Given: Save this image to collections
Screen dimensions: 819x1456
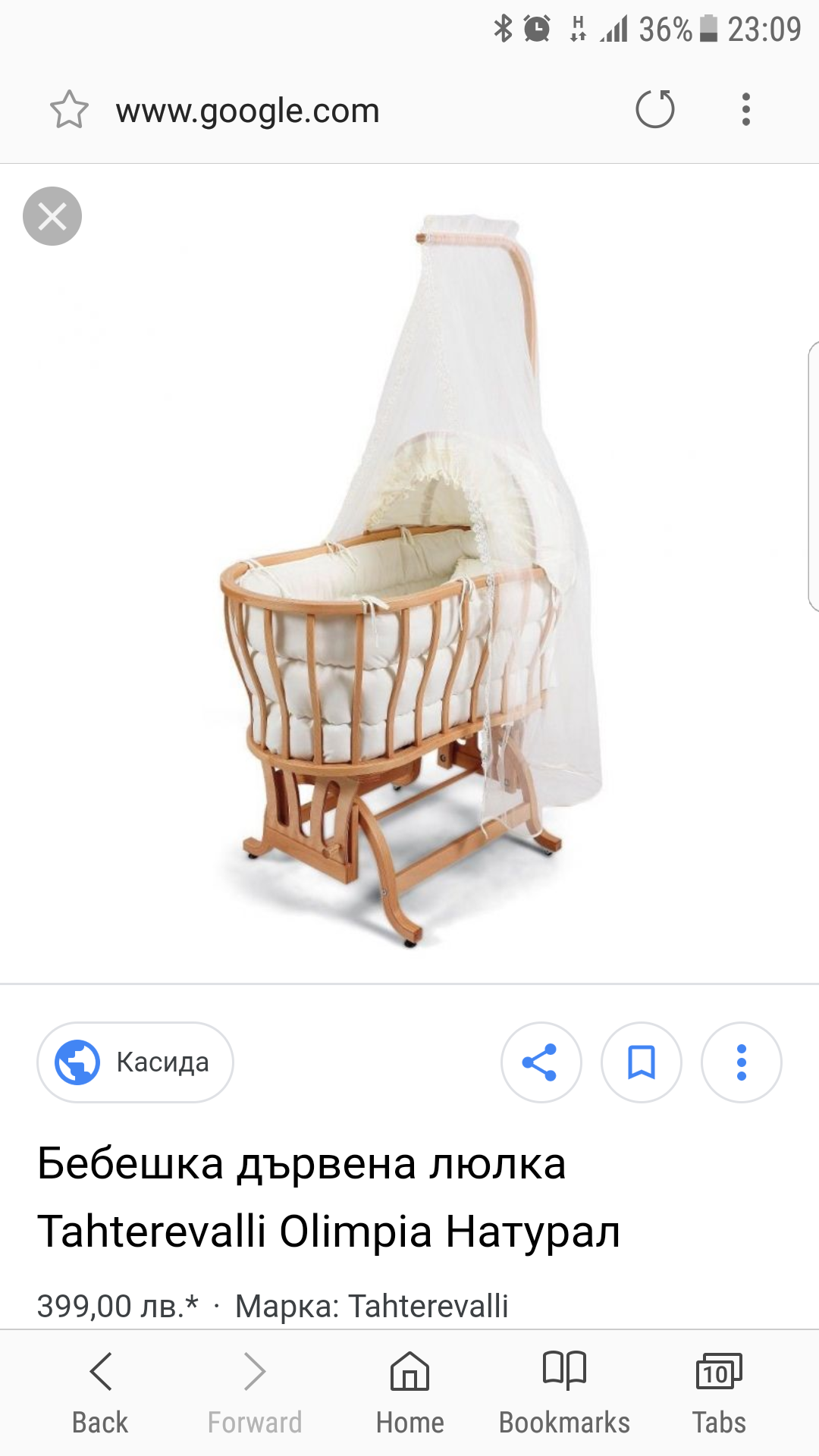Looking at the screenshot, I should point(642,1062).
